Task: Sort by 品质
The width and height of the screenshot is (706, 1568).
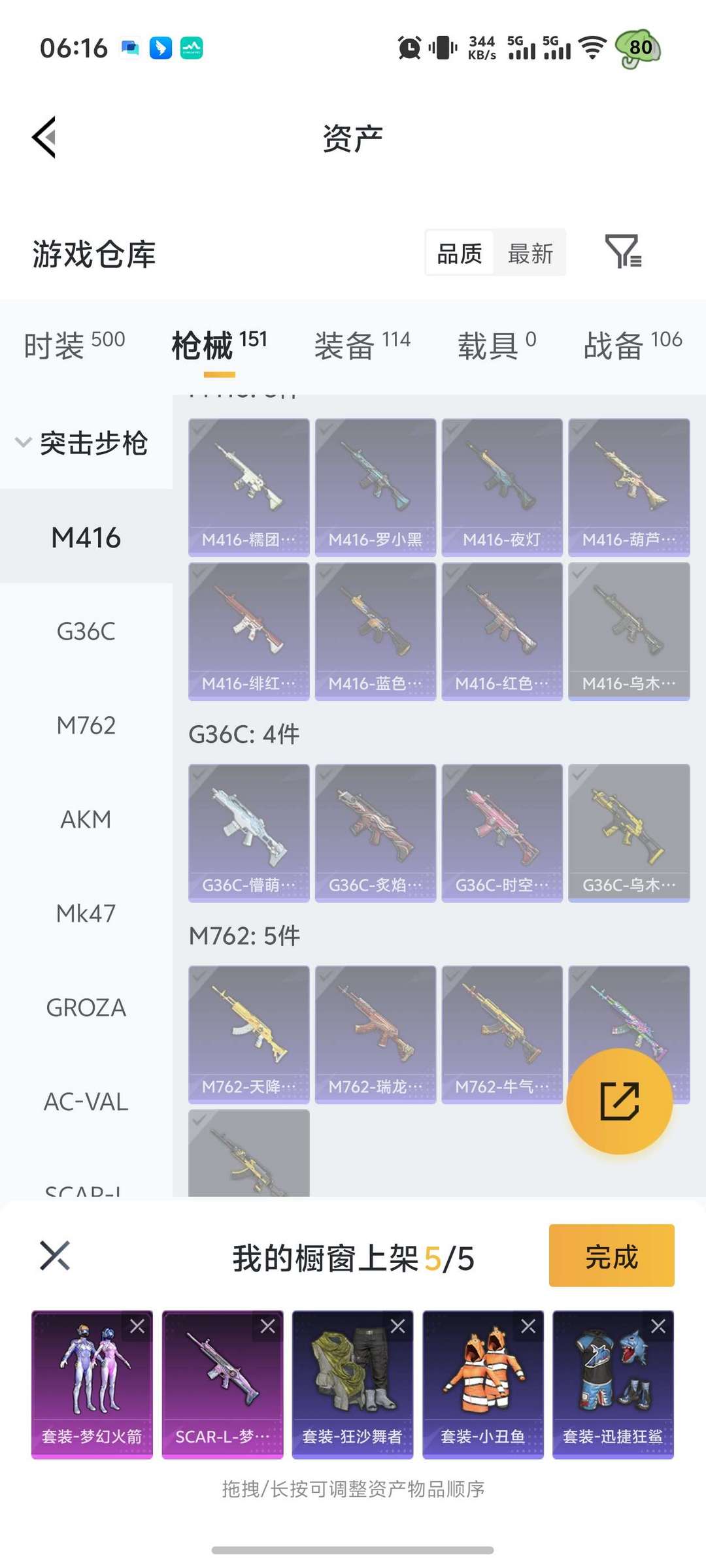Action: click(460, 253)
